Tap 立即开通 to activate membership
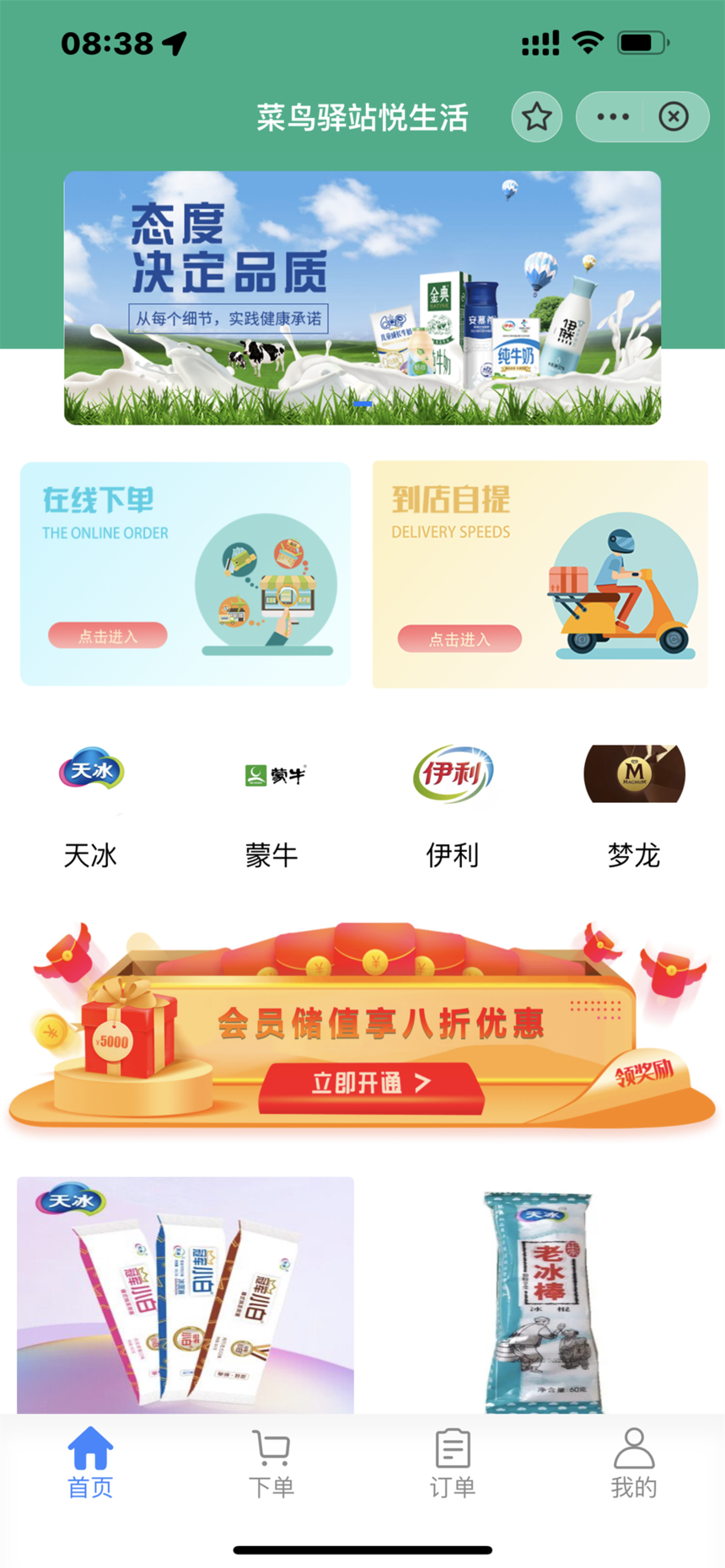 click(x=371, y=1084)
